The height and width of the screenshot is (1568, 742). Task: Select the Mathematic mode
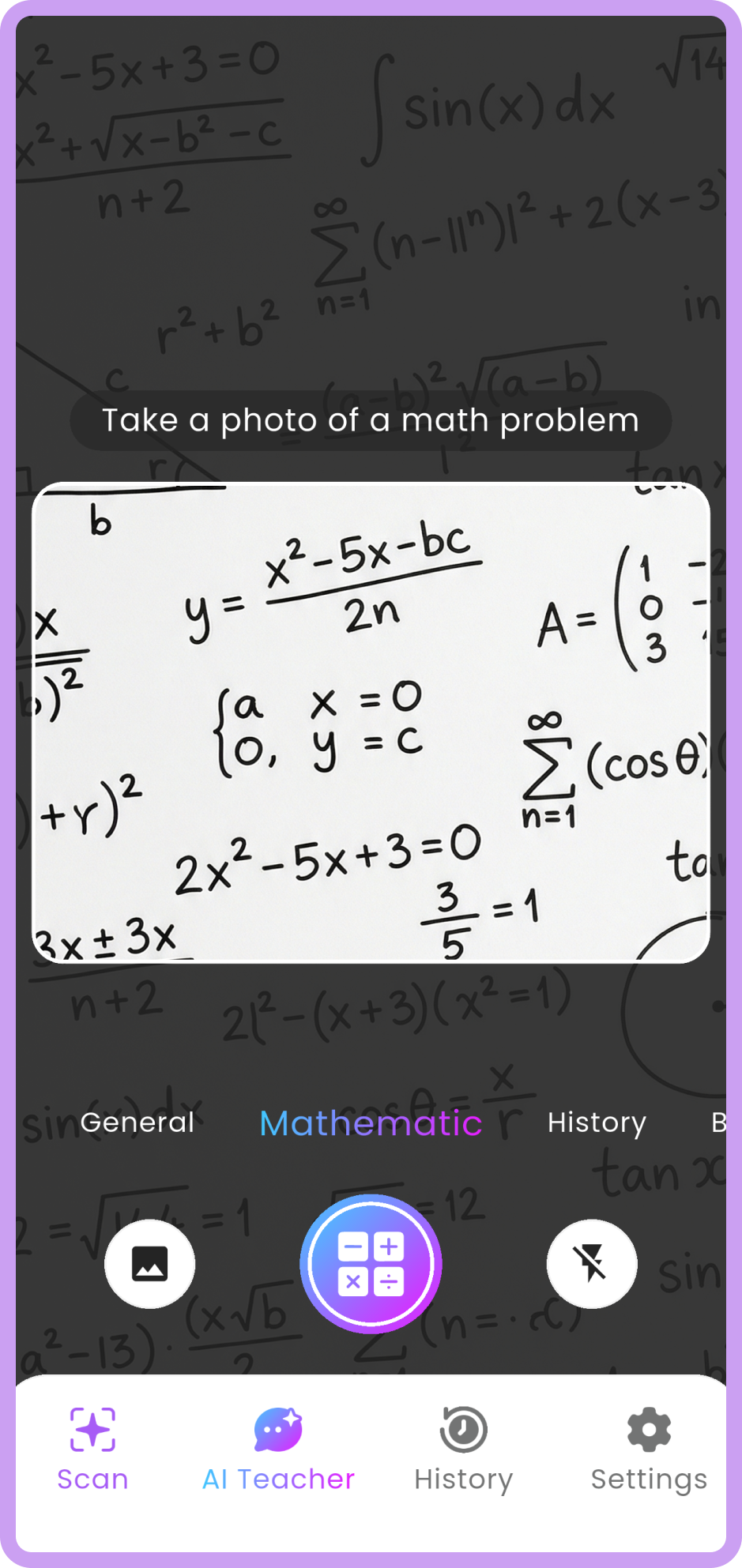click(x=371, y=1122)
